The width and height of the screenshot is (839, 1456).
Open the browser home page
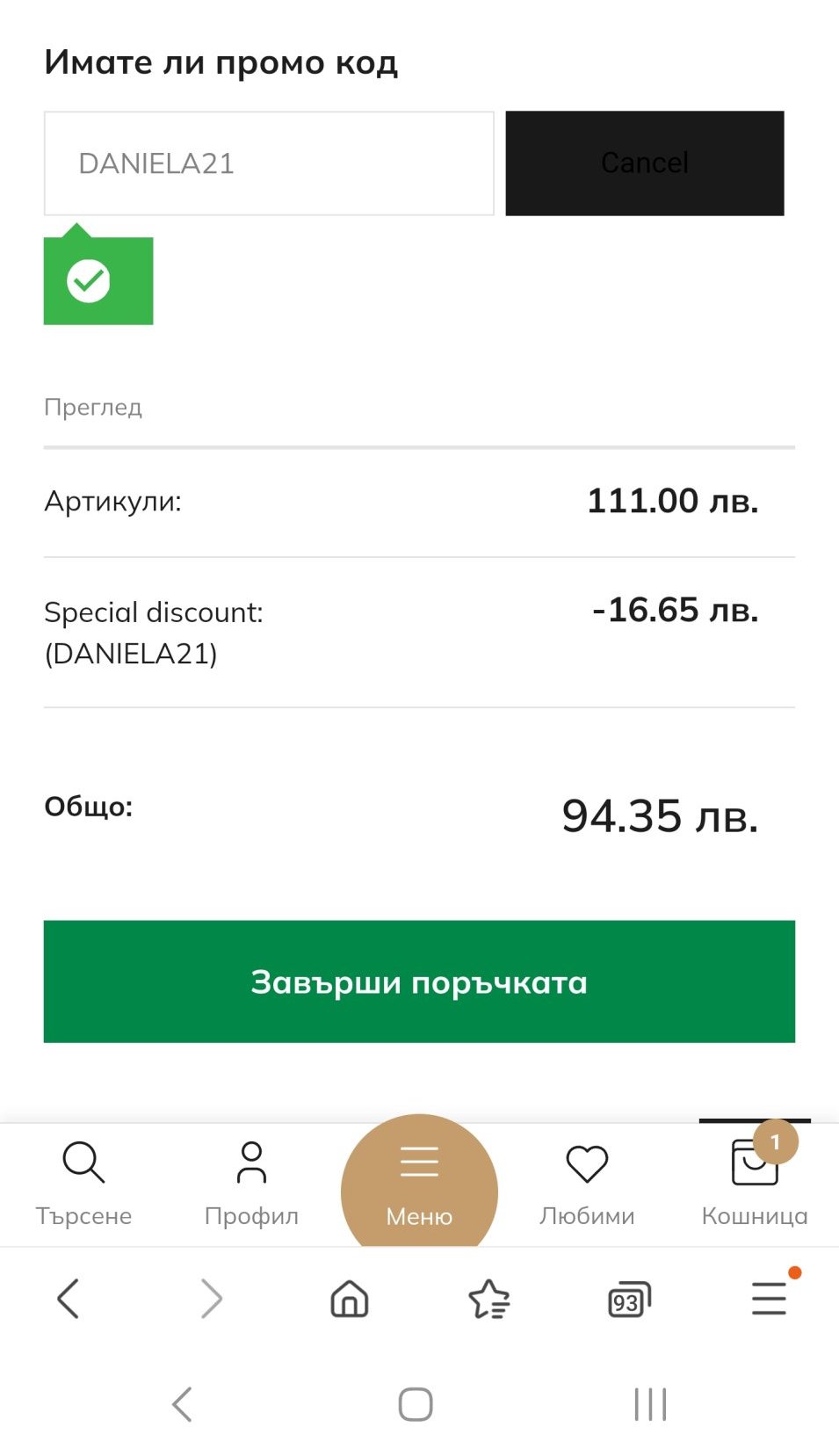[x=350, y=1298]
